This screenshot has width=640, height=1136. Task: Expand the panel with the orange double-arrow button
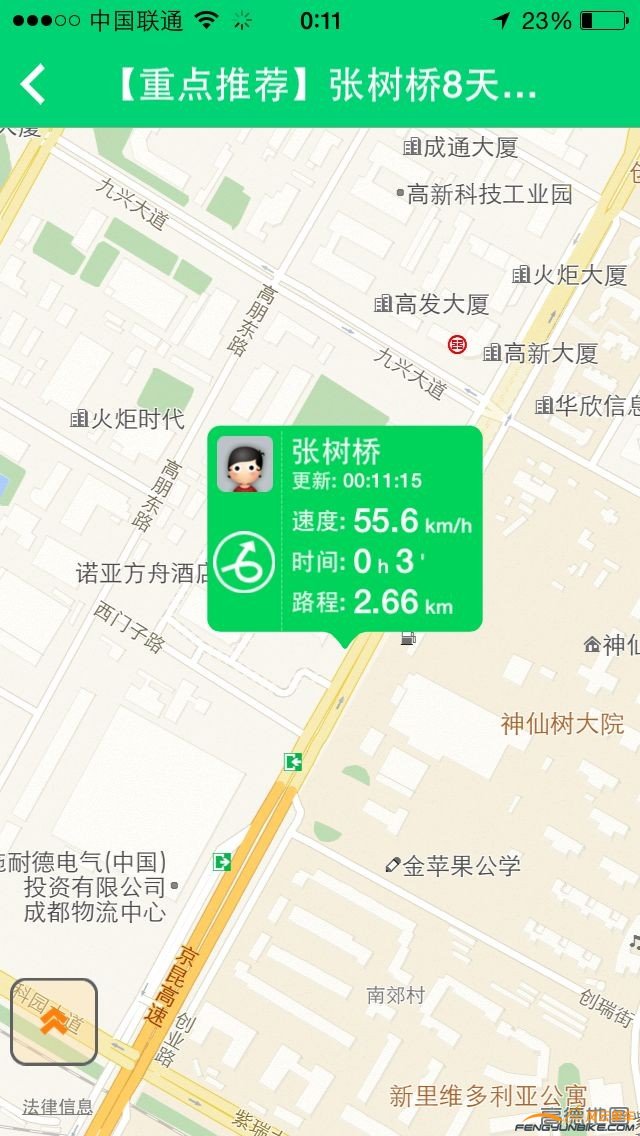pyautogui.click(x=54, y=1021)
